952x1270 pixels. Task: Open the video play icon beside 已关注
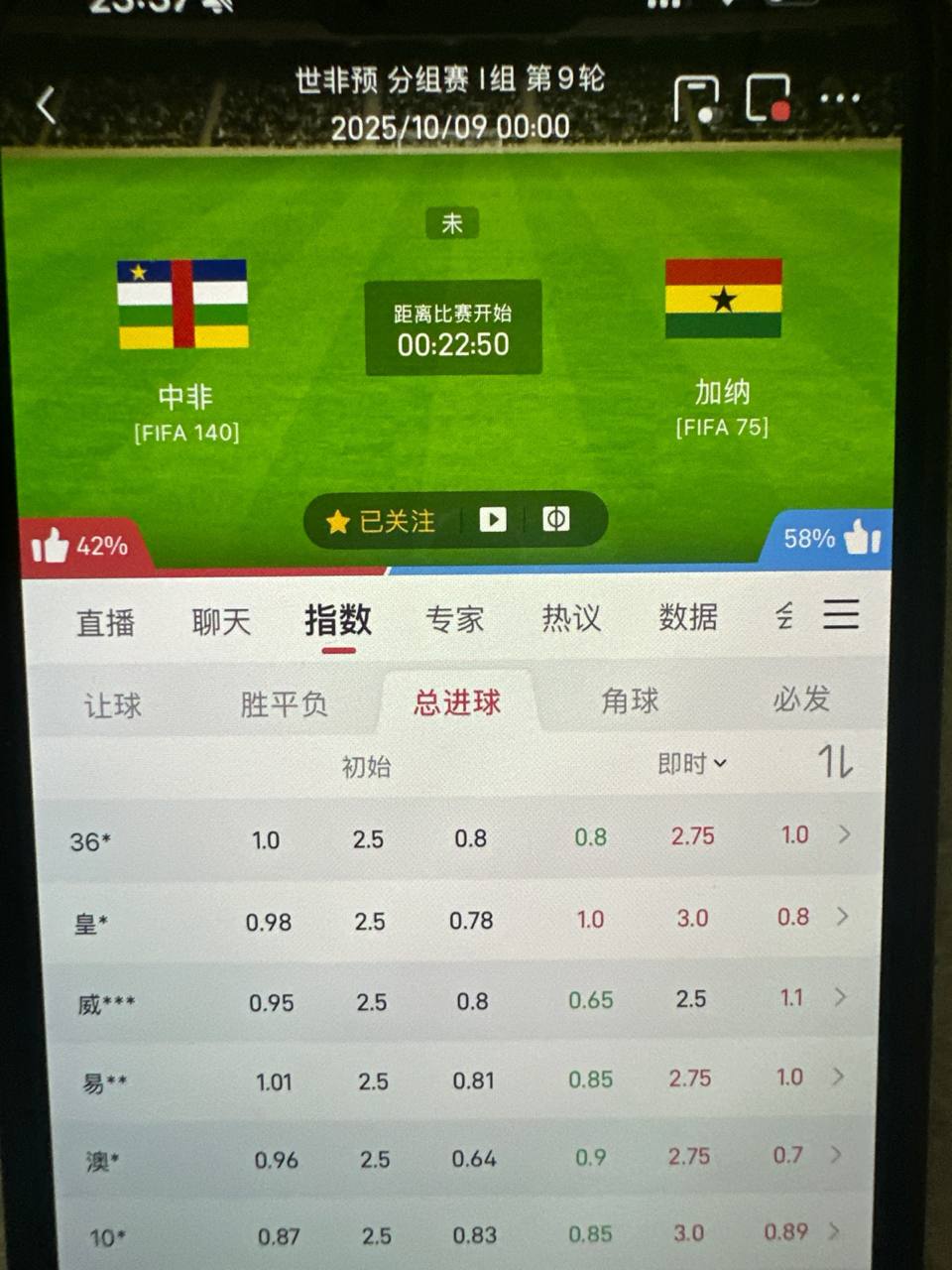[493, 520]
